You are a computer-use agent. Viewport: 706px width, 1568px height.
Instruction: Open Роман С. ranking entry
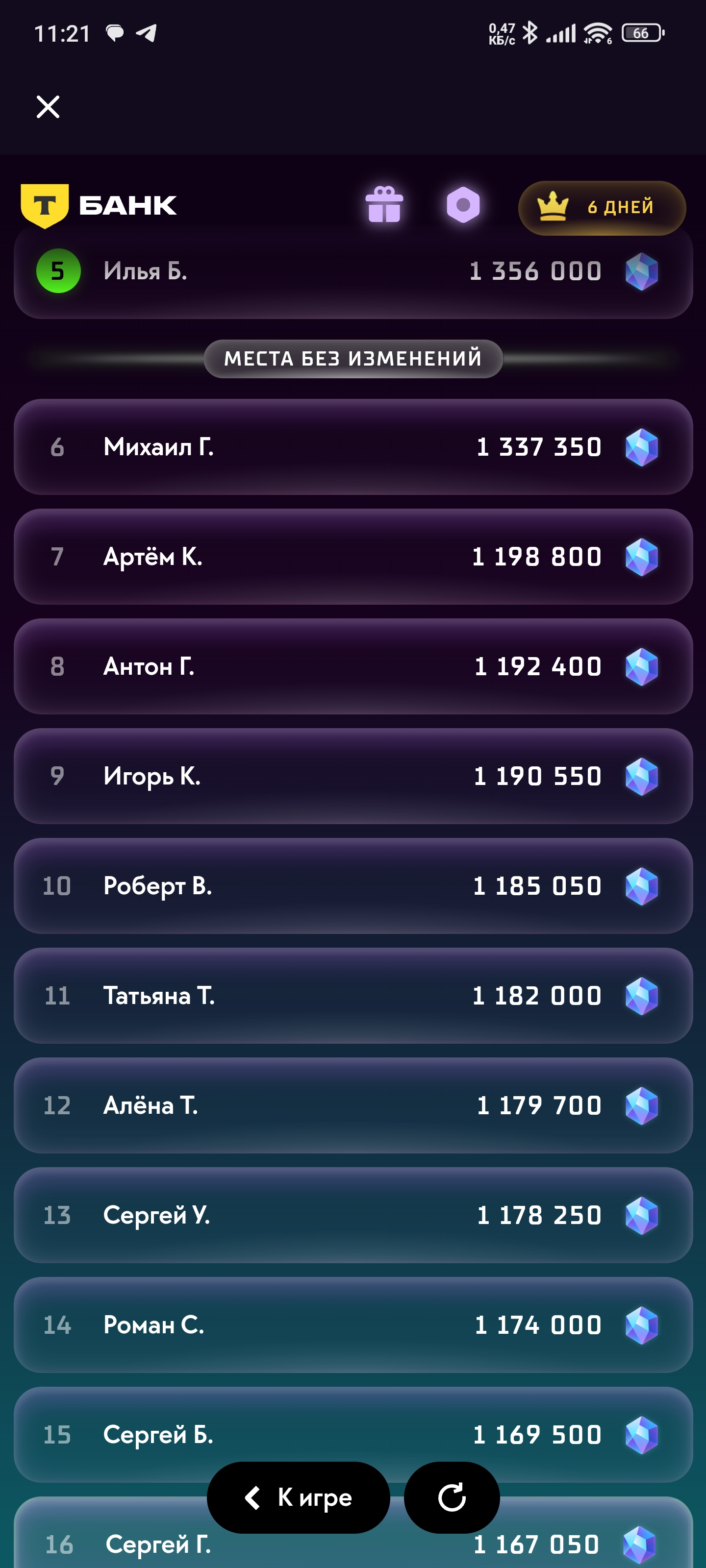[x=353, y=1325]
